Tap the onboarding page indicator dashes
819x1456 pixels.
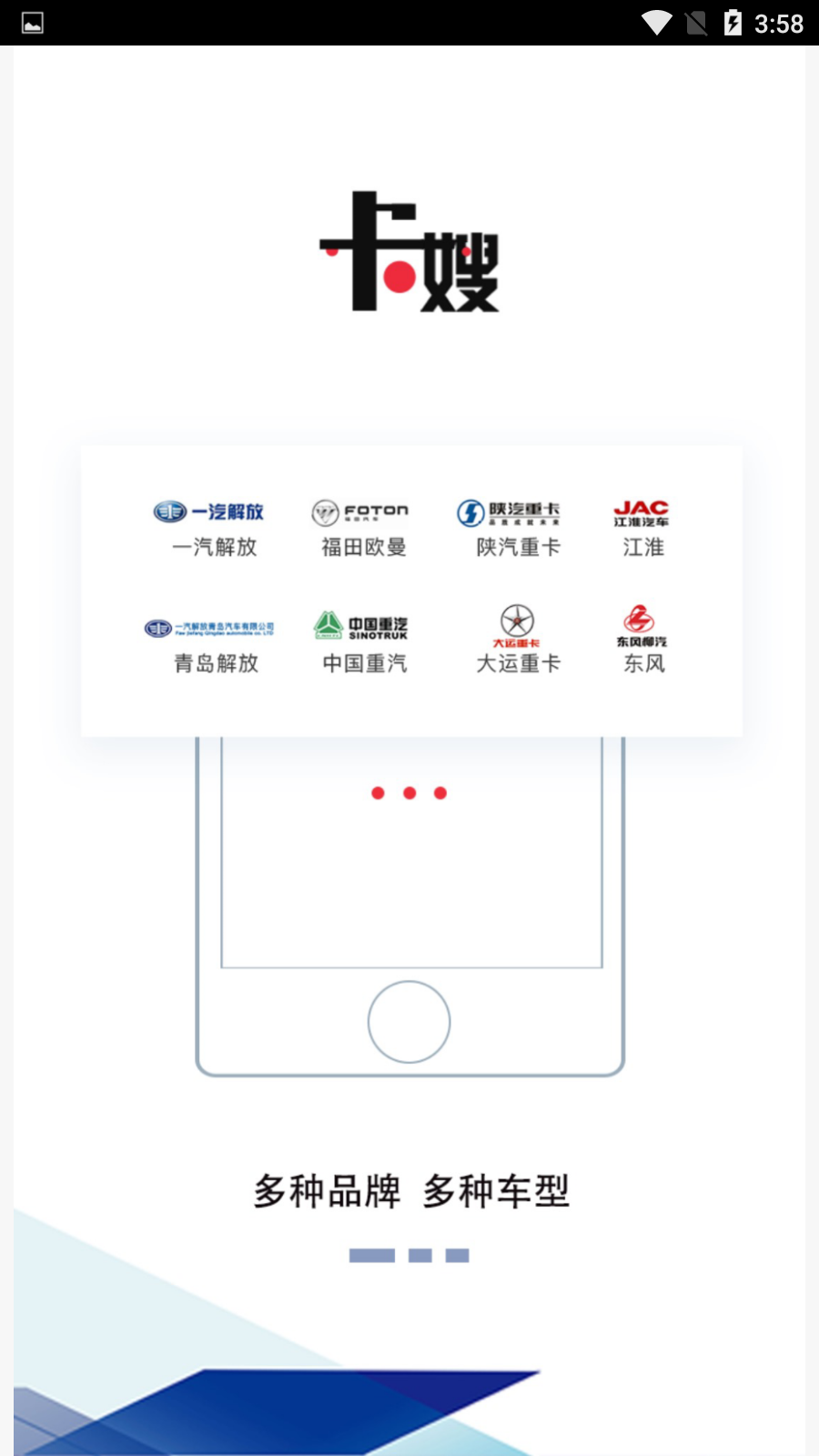click(409, 1256)
